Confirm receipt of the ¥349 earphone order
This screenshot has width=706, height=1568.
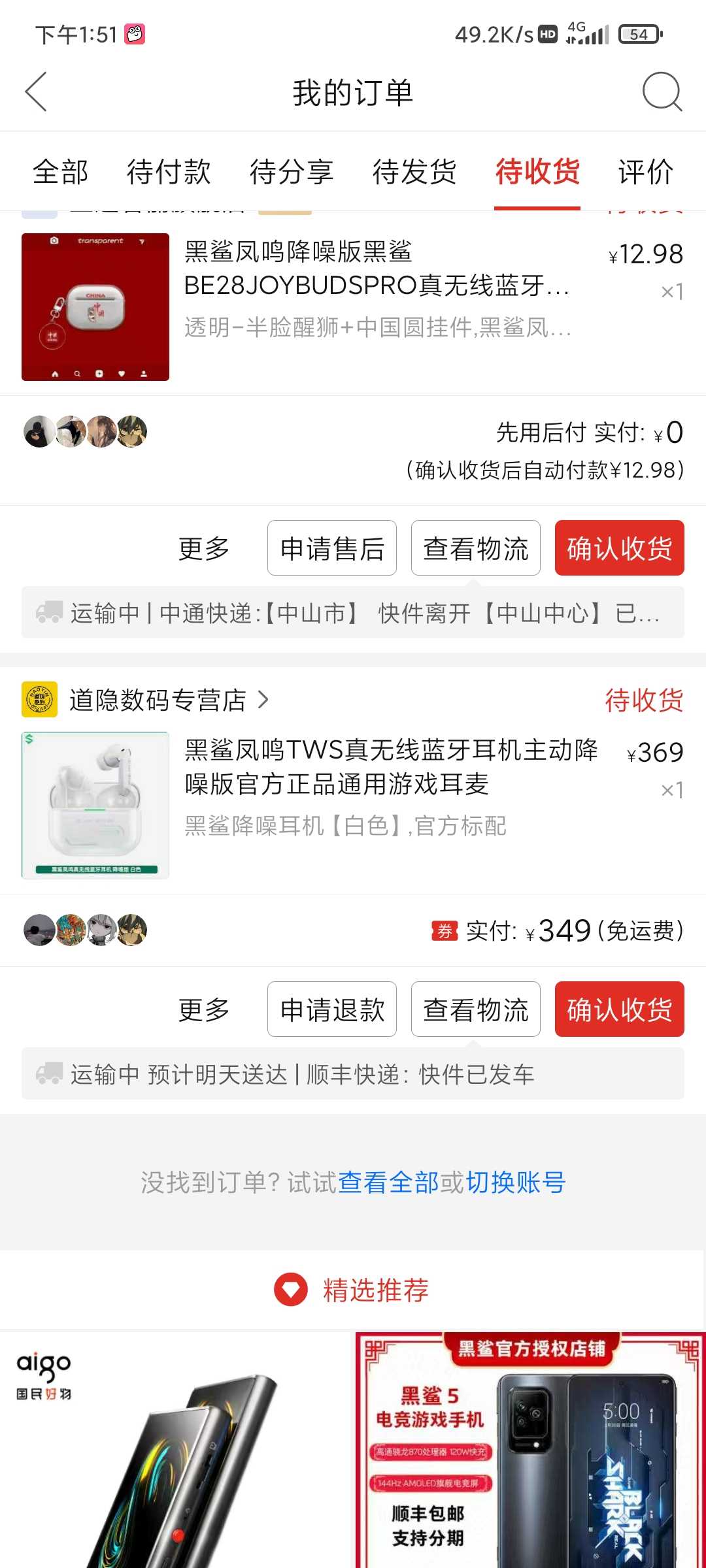tap(619, 1009)
